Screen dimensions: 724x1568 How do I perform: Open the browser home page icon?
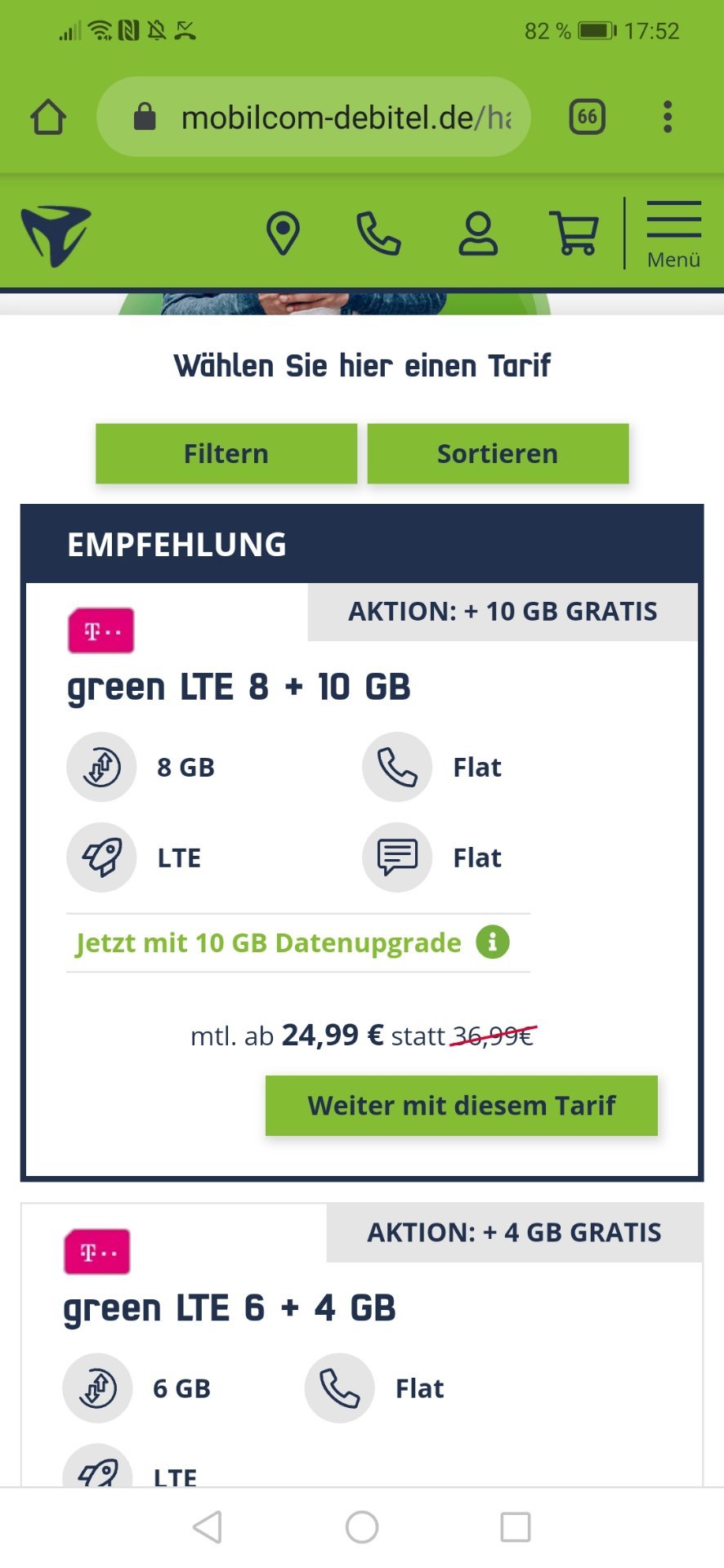tap(48, 117)
